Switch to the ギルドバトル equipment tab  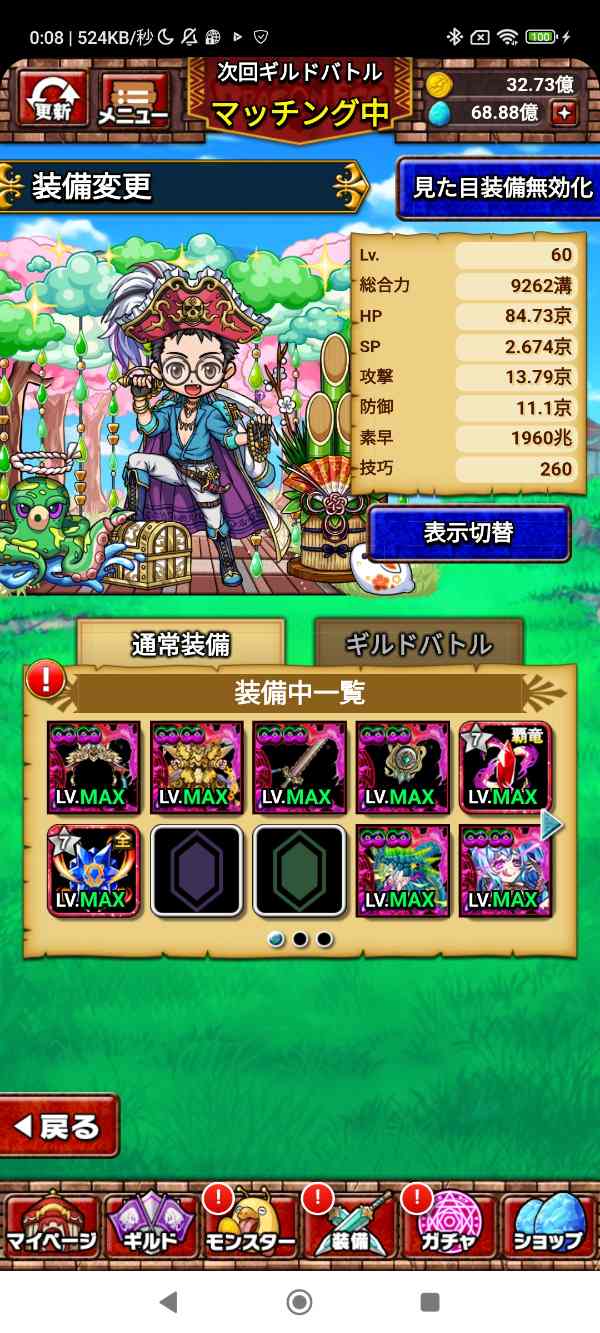click(x=418, y=643)
